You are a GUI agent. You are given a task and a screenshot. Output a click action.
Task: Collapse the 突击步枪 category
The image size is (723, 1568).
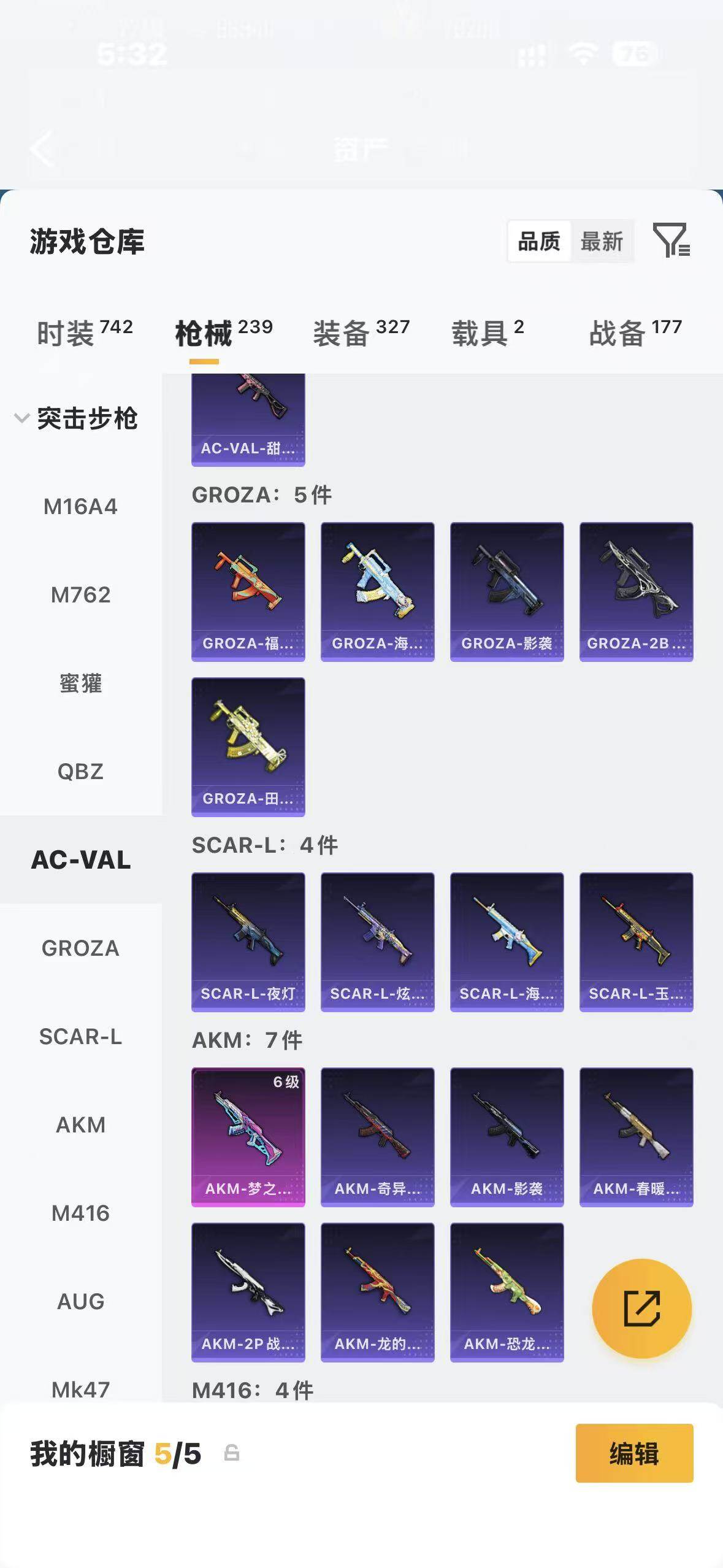point(22,418)
